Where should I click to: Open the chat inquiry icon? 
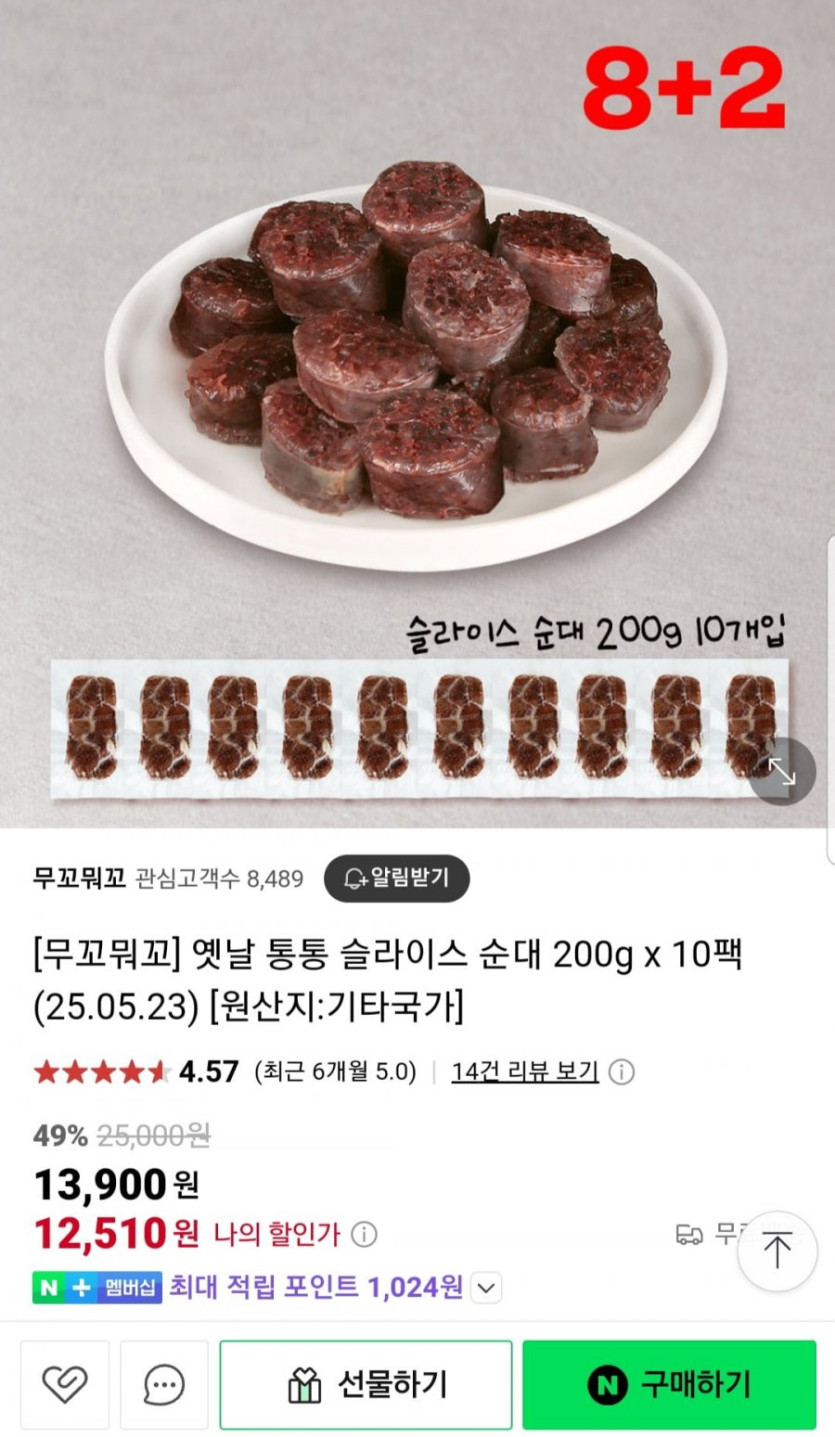pos(164,1385)
